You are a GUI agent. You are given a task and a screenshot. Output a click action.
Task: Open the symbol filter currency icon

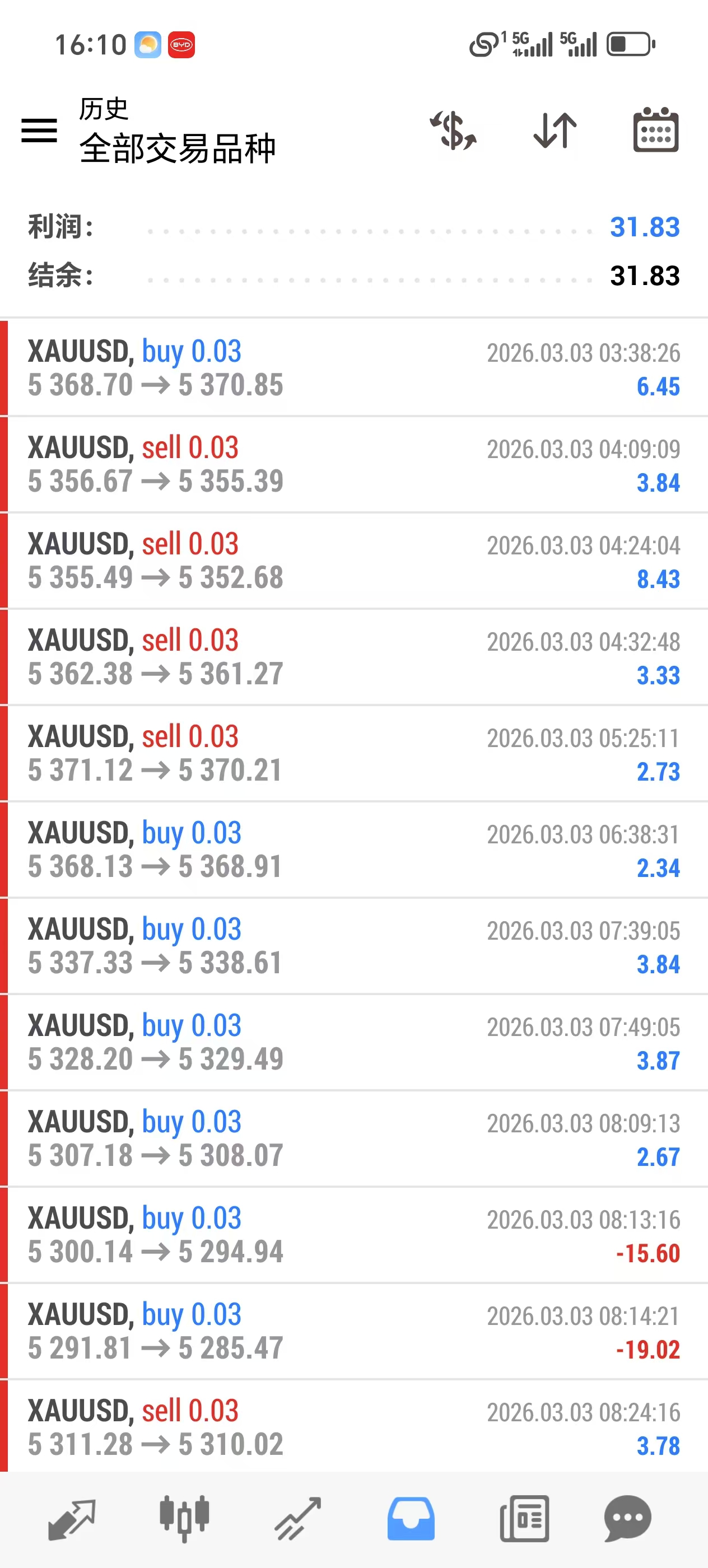pos(454,130)
